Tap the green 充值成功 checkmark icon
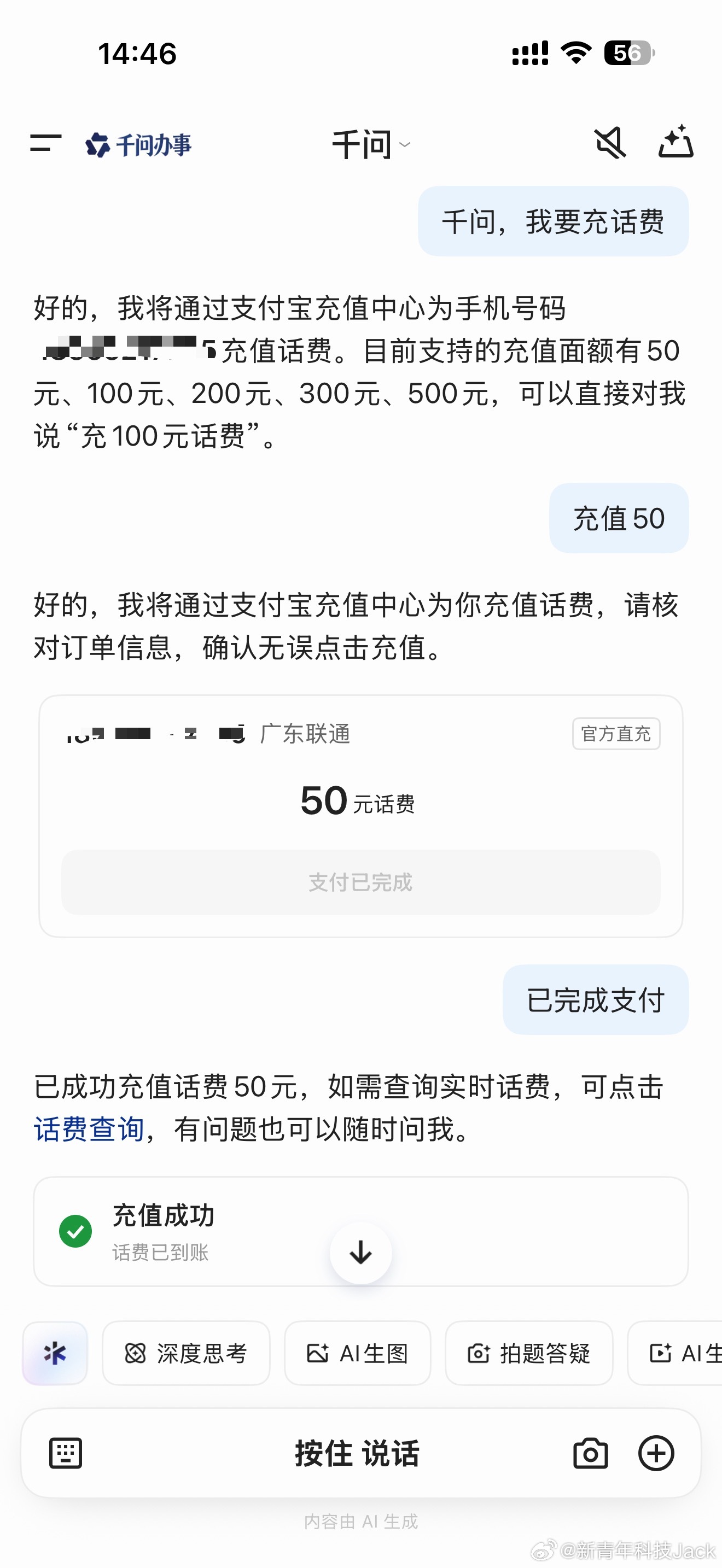Screen dimensions: 722x1568 75,1231
